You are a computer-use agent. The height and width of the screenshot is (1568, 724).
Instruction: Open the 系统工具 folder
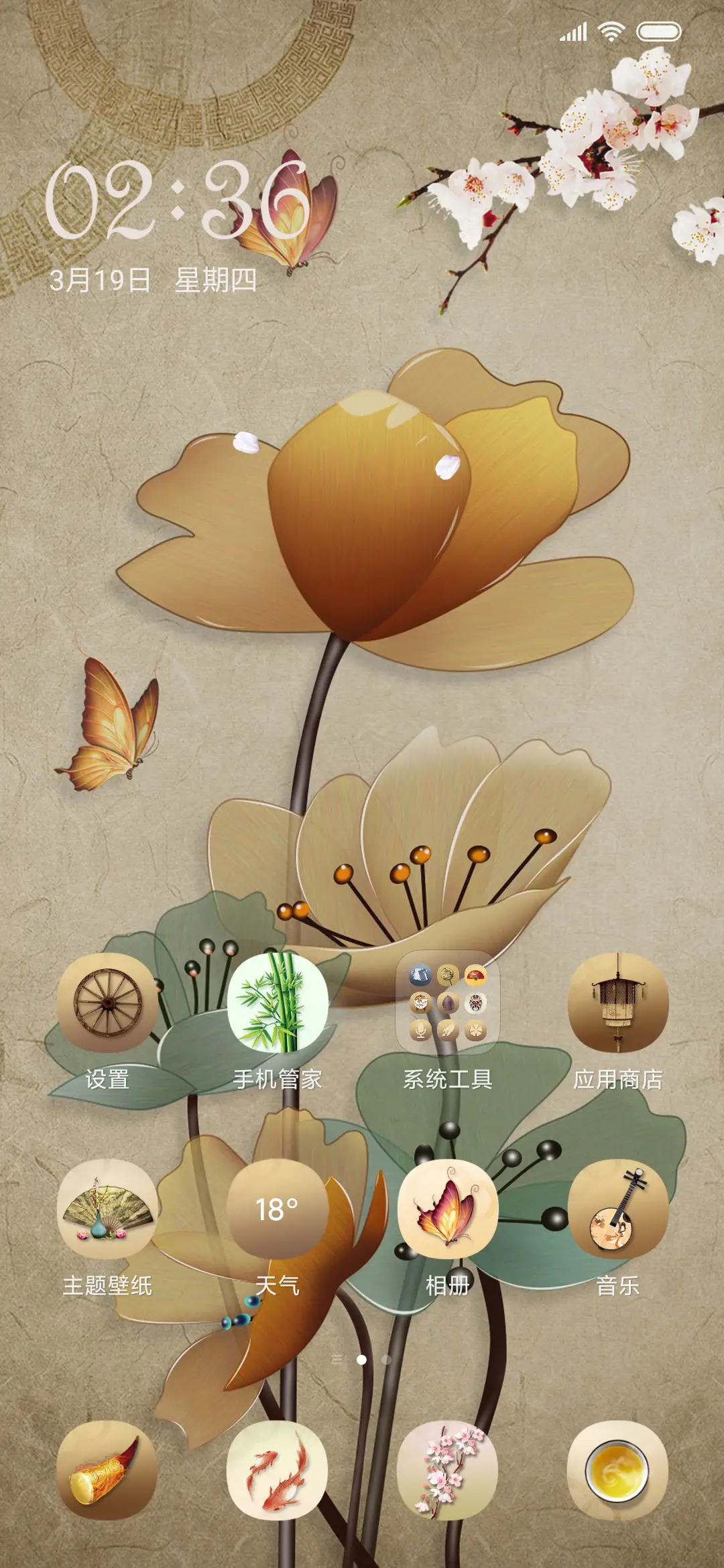tap(448, 1002)
